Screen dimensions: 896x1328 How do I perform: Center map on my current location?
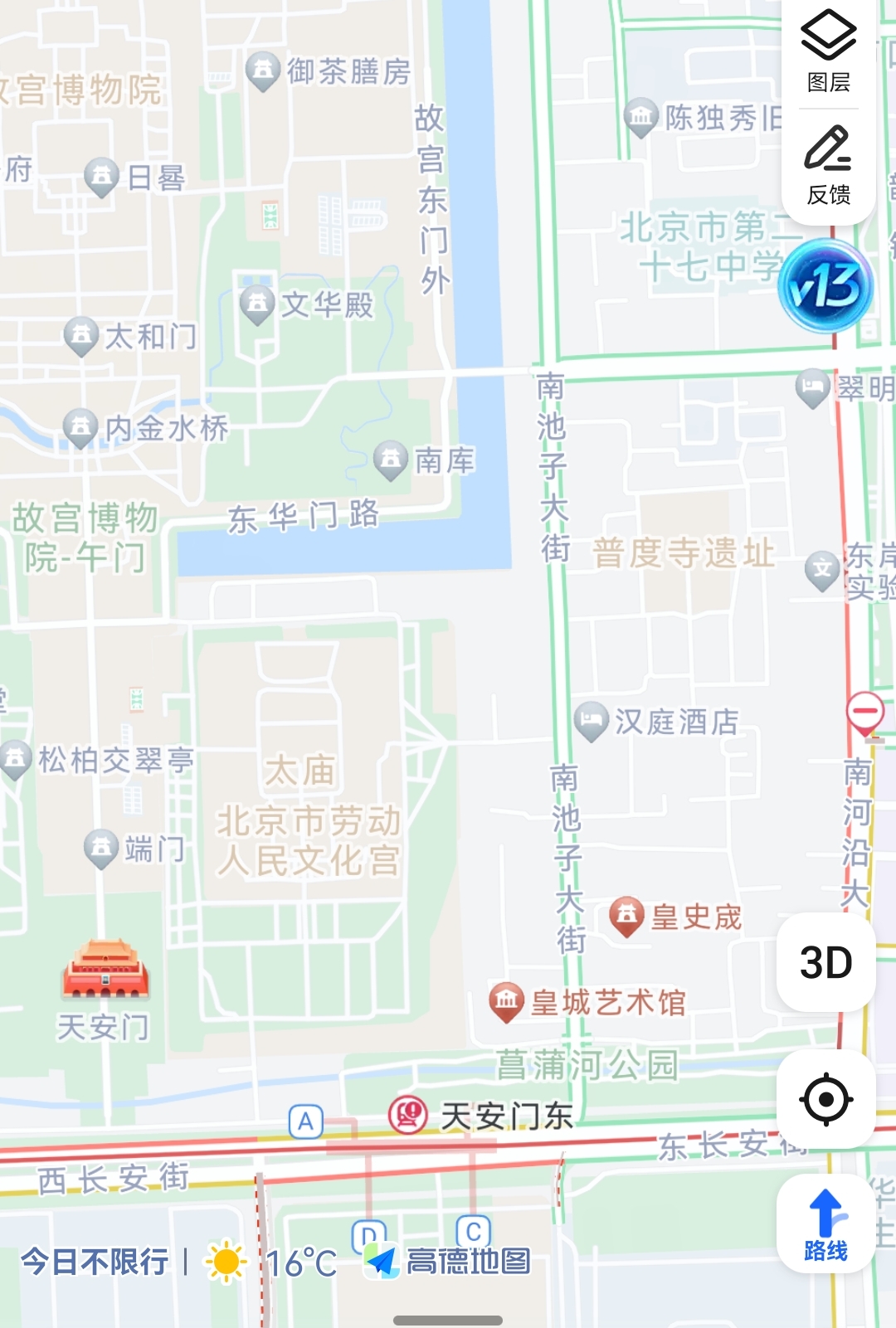point(825,1099)
